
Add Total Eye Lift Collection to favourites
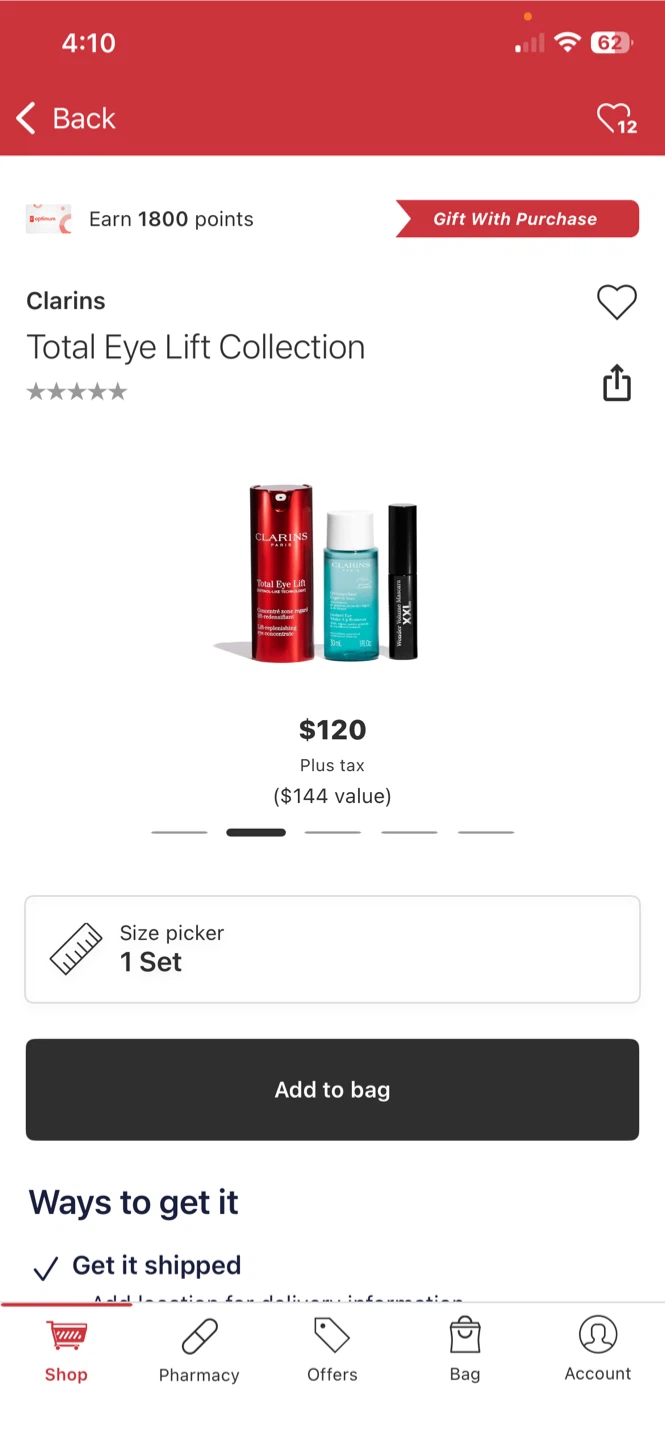[616, 302]
